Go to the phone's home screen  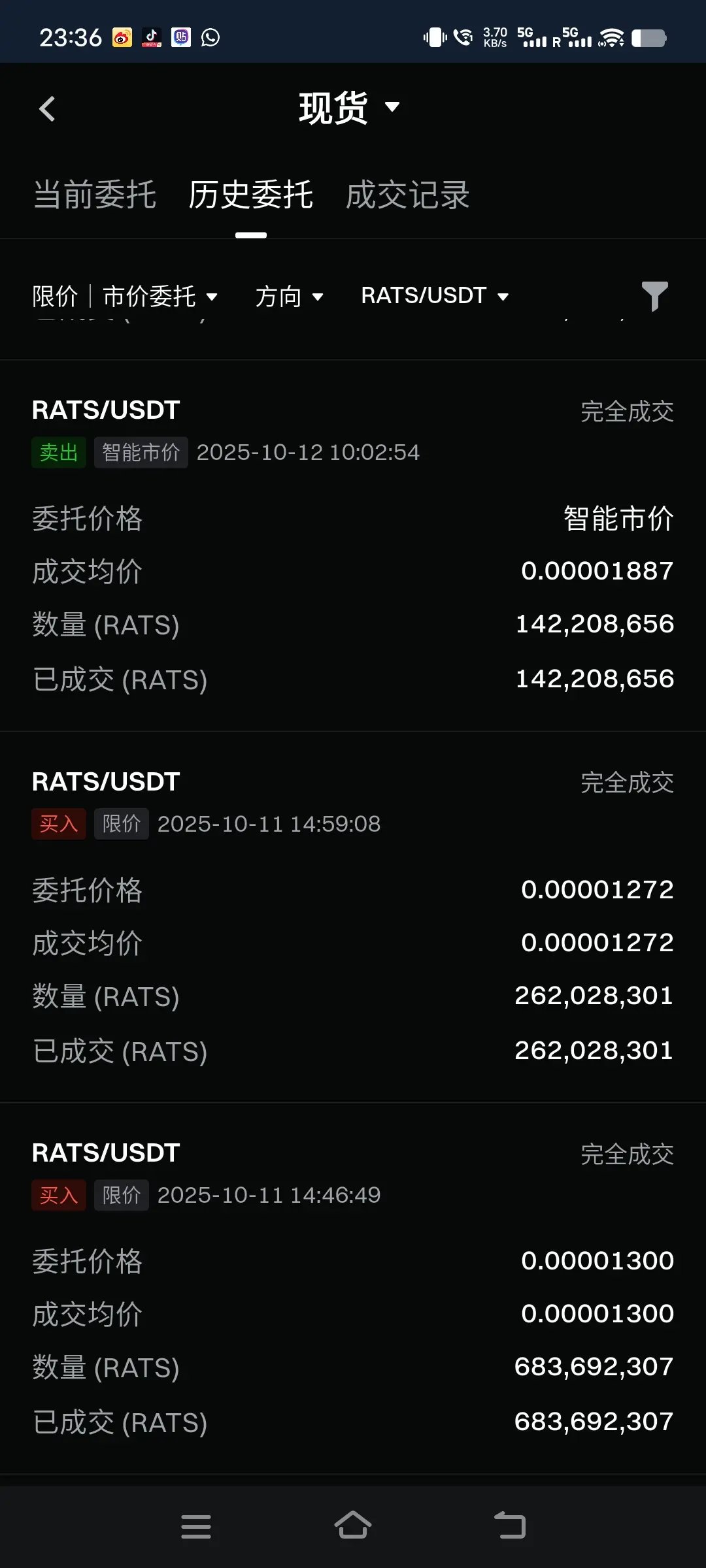click(x=353, y=1526)
